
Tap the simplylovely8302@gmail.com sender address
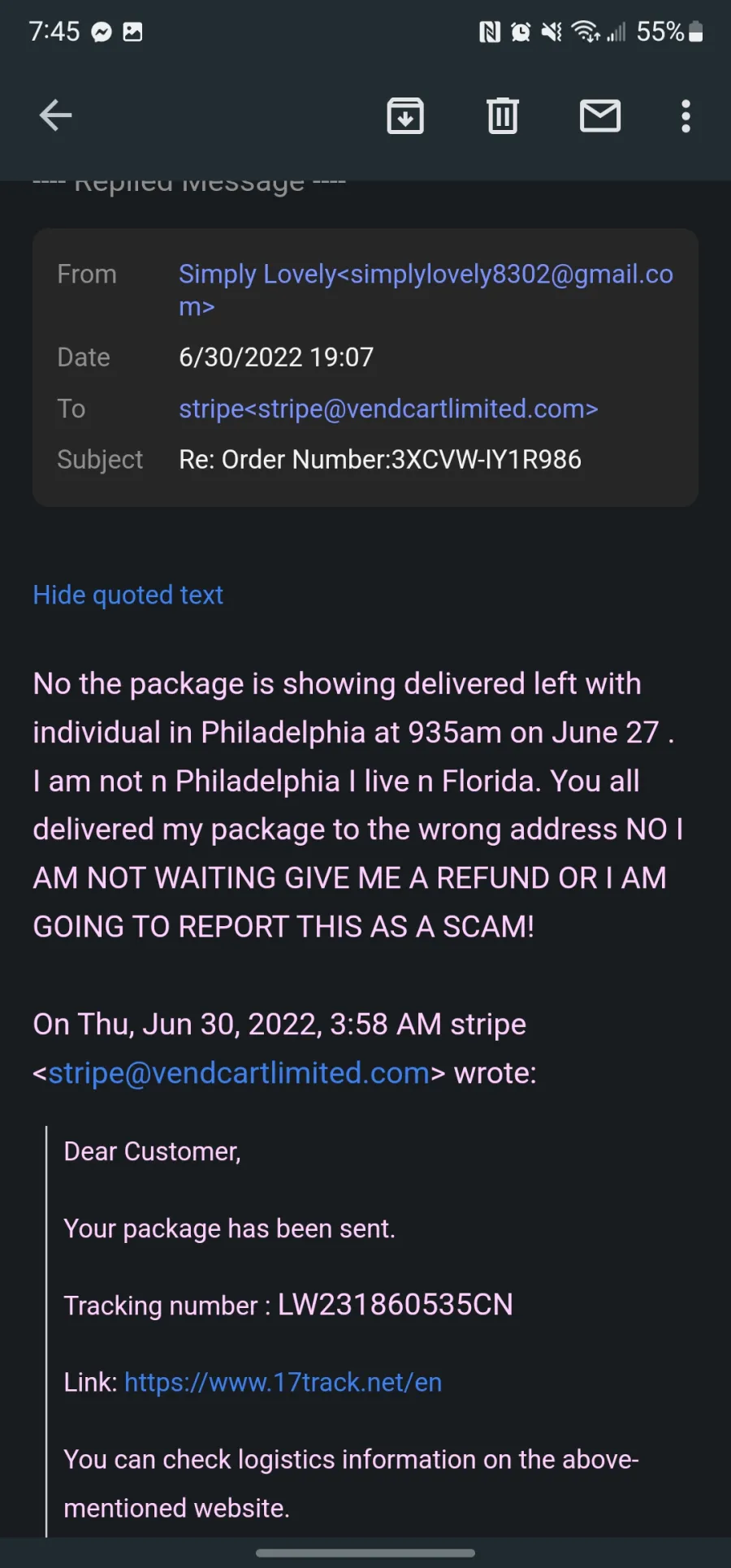click(x=426, y=290)
